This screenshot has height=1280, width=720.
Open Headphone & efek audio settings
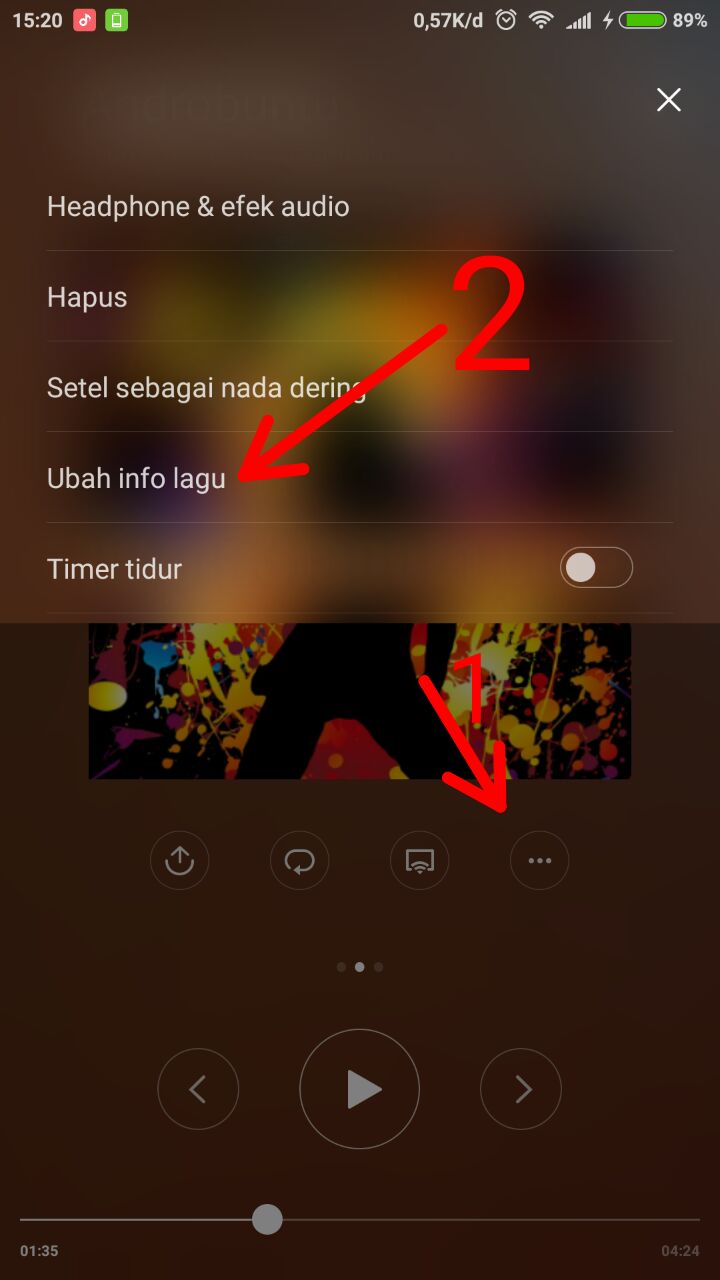click(198, 206)
